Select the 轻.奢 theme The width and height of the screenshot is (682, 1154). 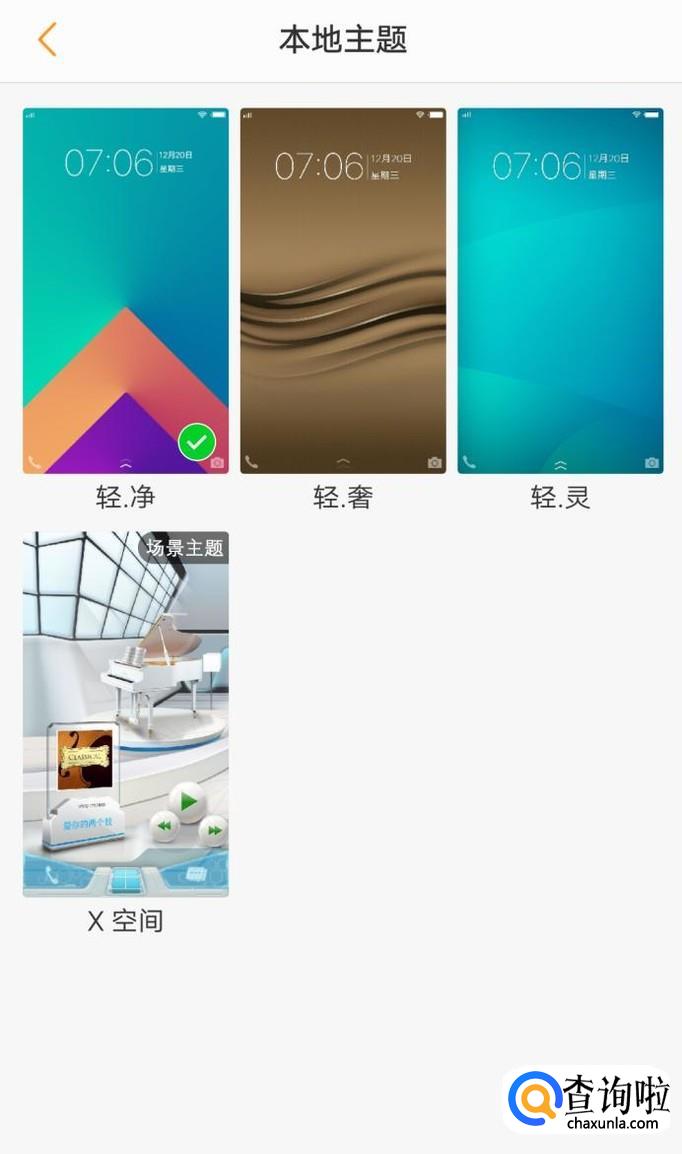point(342,290)
